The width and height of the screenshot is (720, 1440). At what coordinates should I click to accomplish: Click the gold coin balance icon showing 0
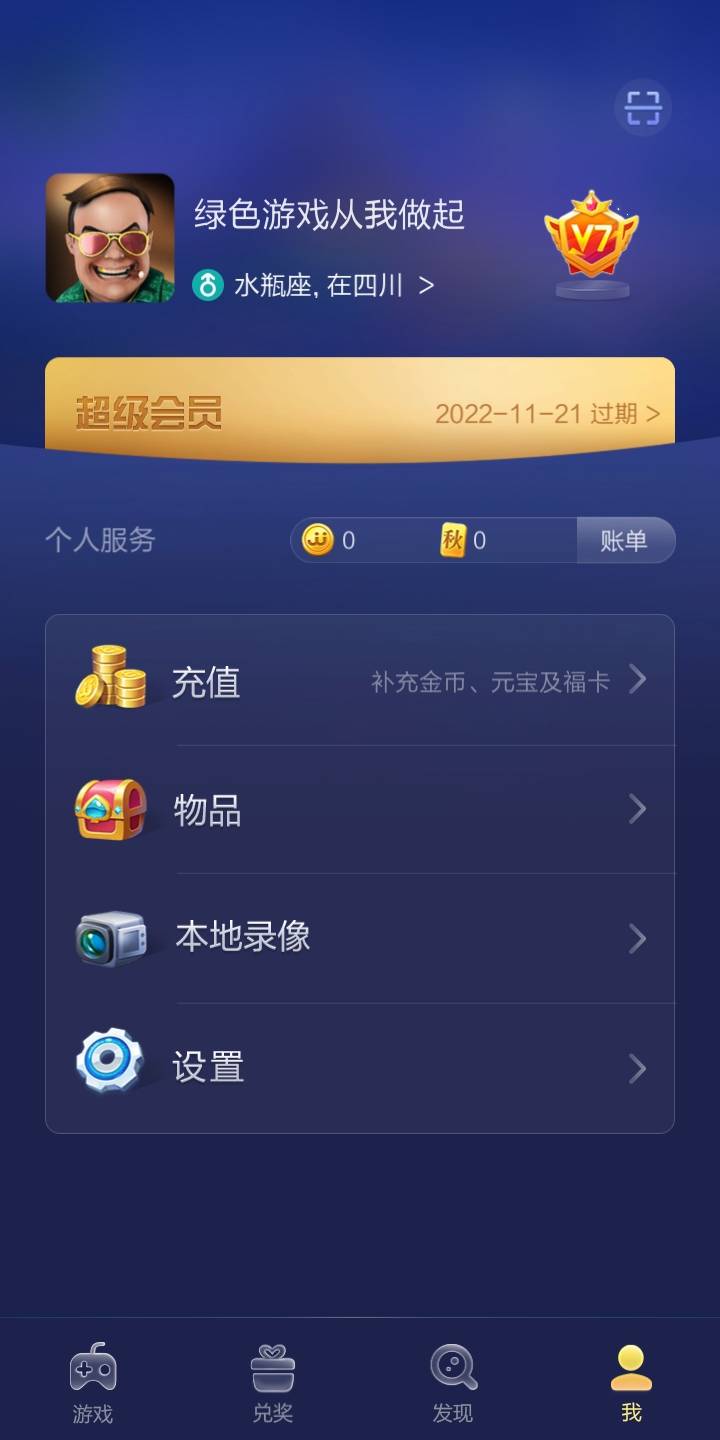(318, 540)
